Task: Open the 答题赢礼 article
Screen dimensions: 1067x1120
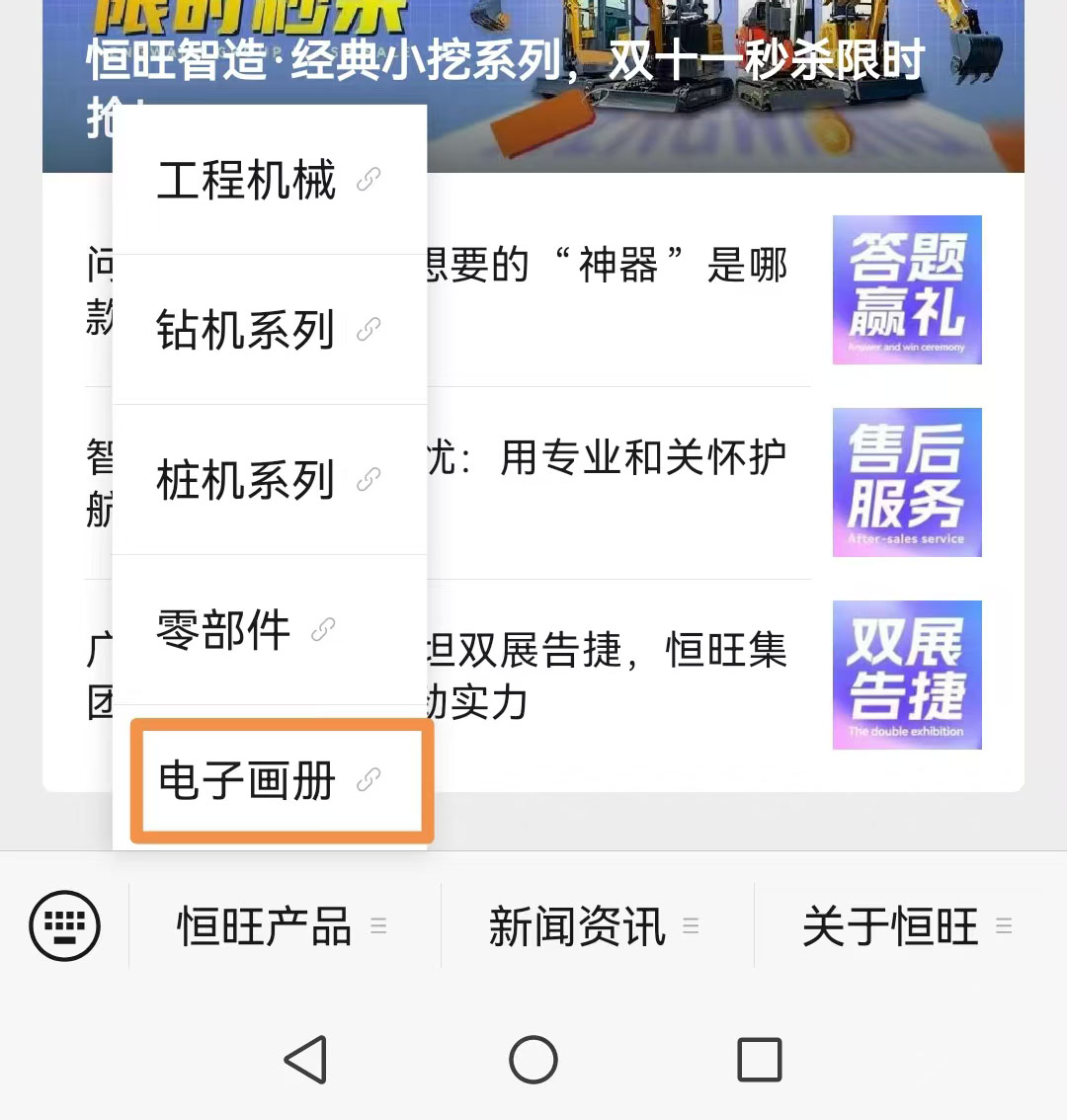Action: [907, 289]
